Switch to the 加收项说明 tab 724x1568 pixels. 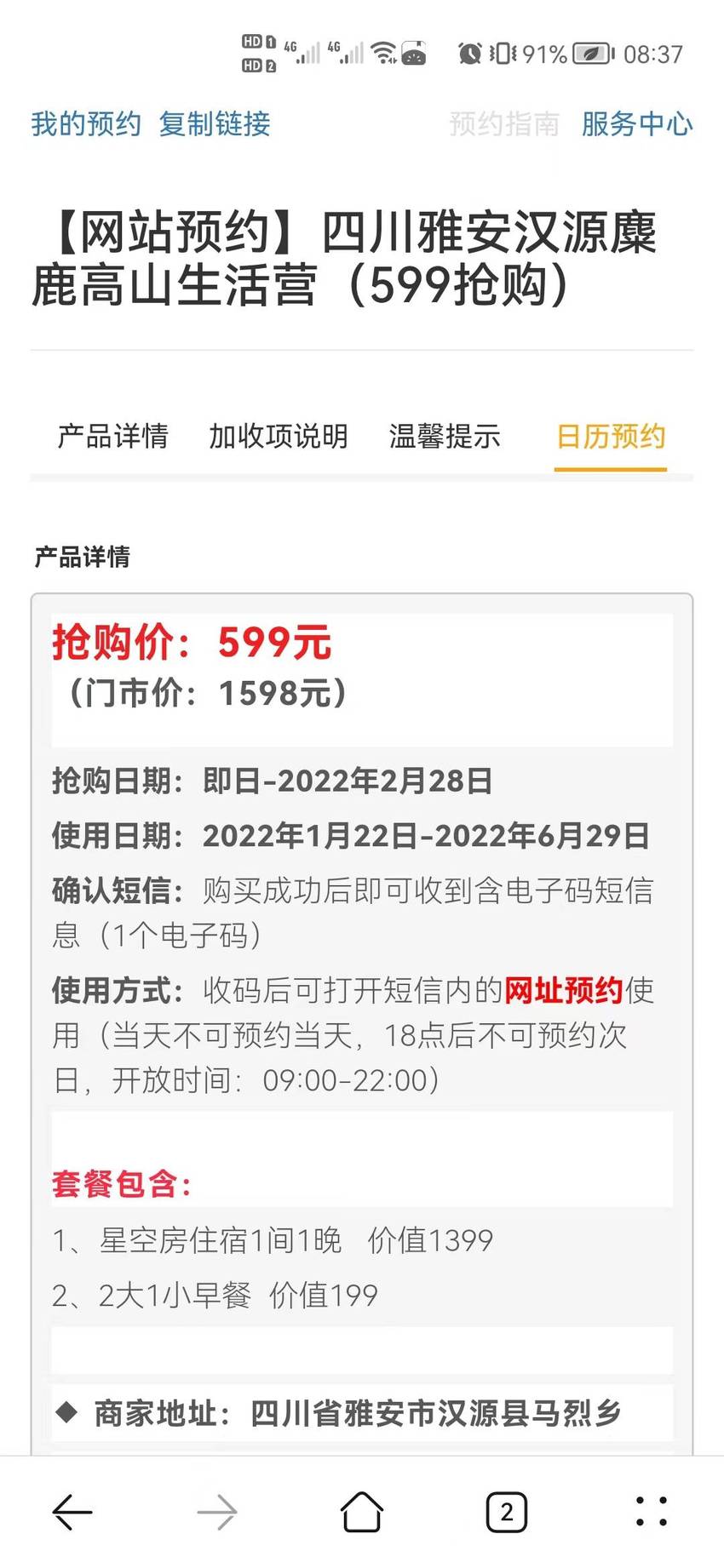pos(279,436)
